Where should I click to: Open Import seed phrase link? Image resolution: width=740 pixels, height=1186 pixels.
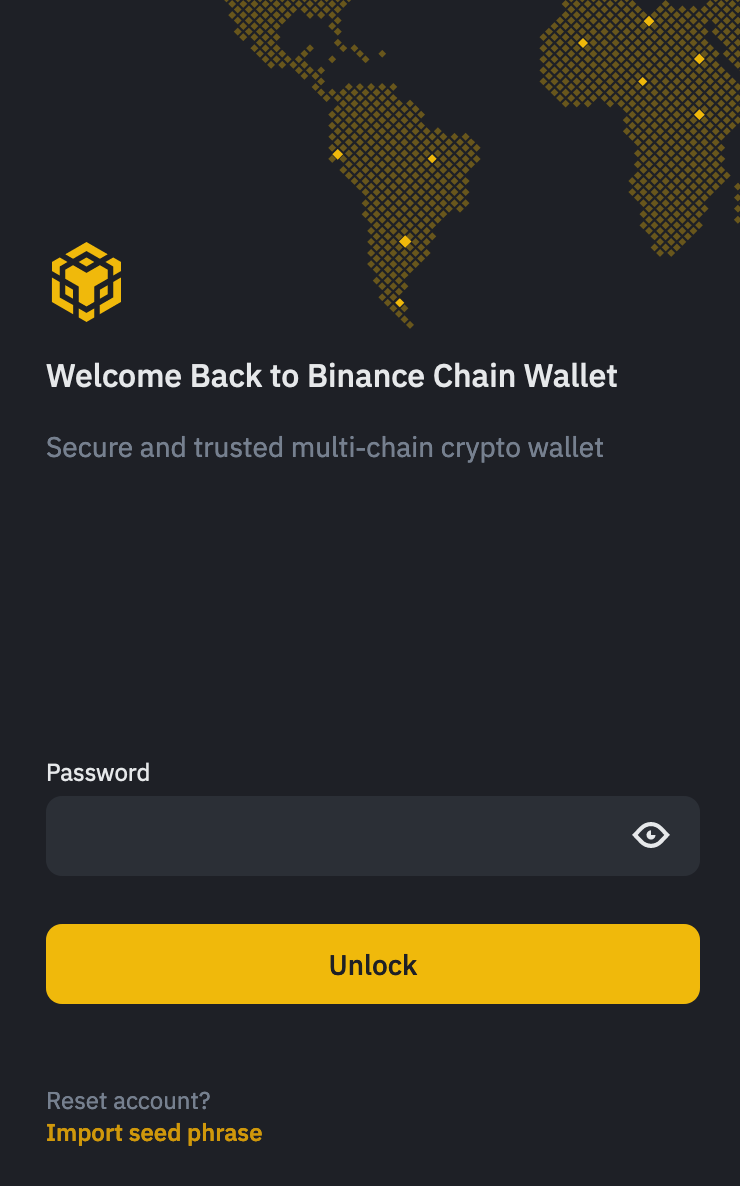(x=154, y=1133)
